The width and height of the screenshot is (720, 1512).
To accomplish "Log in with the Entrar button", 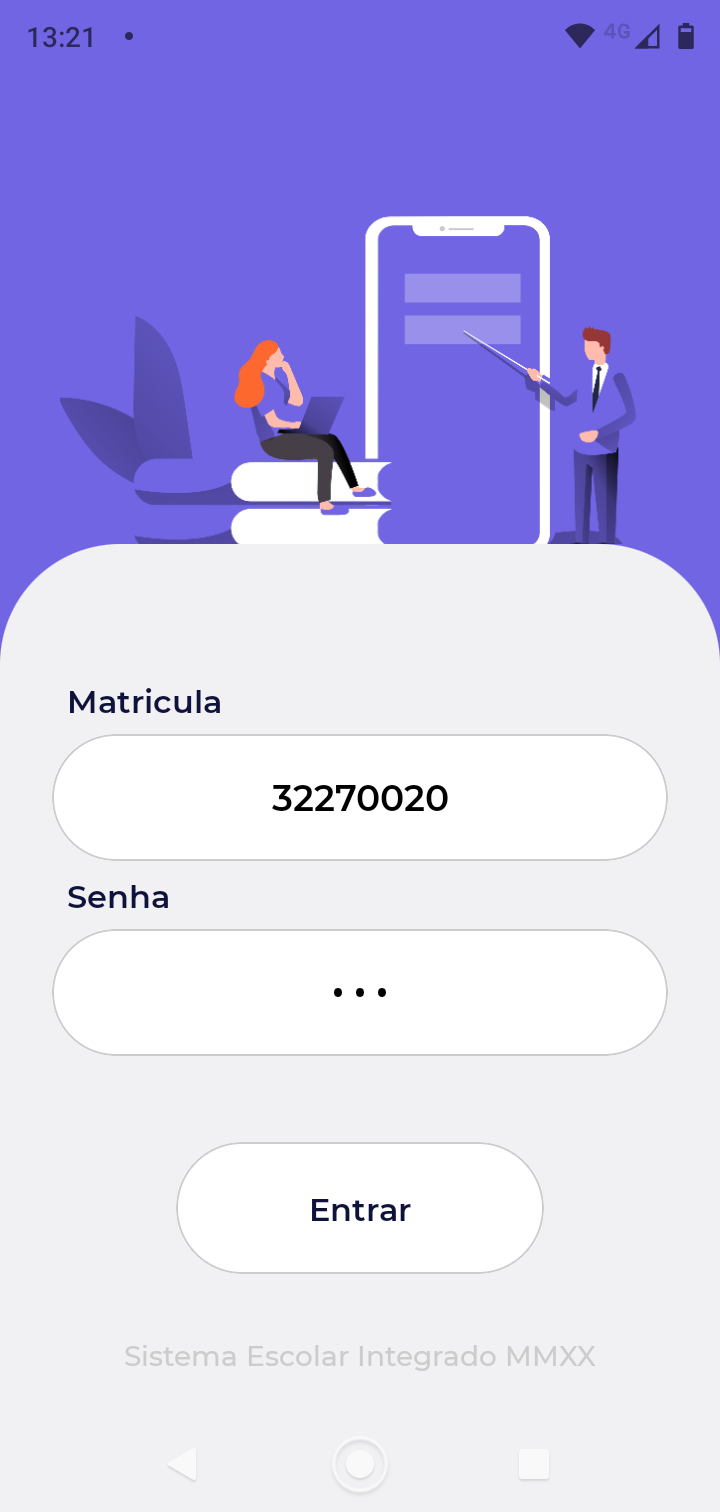I will (x=360, y=1208).
